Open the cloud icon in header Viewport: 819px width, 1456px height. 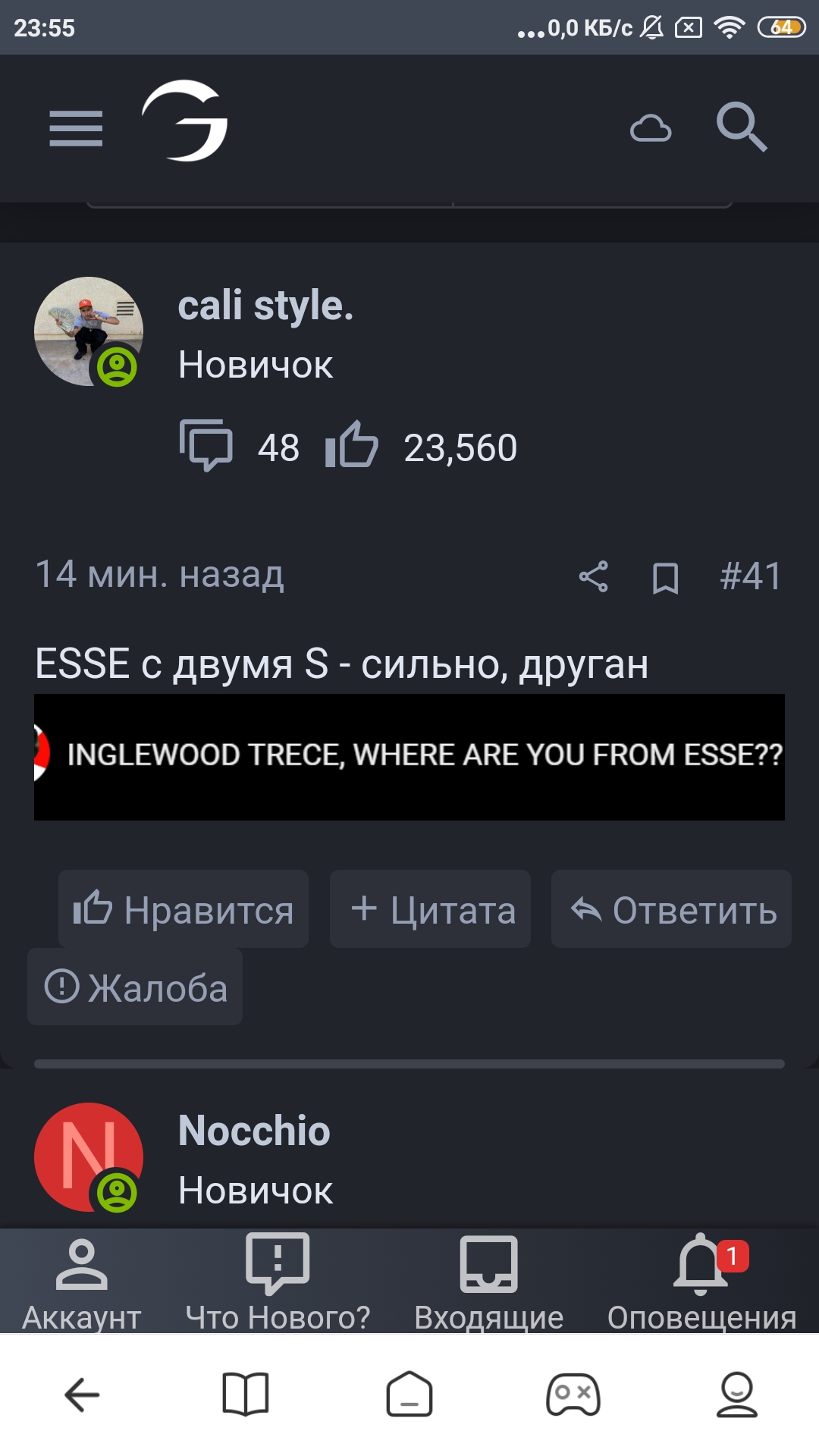pyautogui.click(x=651, y=129)
